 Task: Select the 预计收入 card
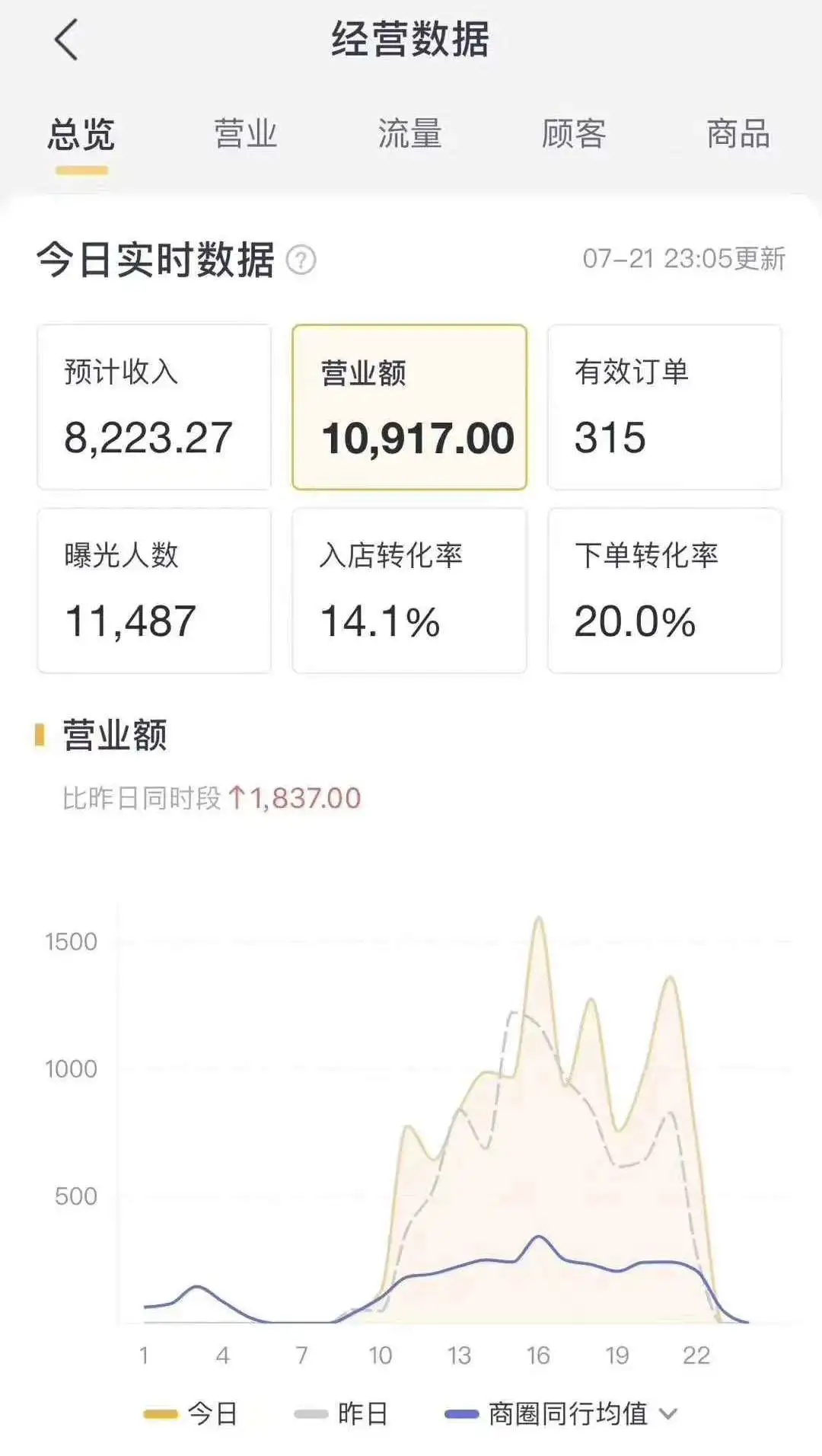click(x=155, y=407)
